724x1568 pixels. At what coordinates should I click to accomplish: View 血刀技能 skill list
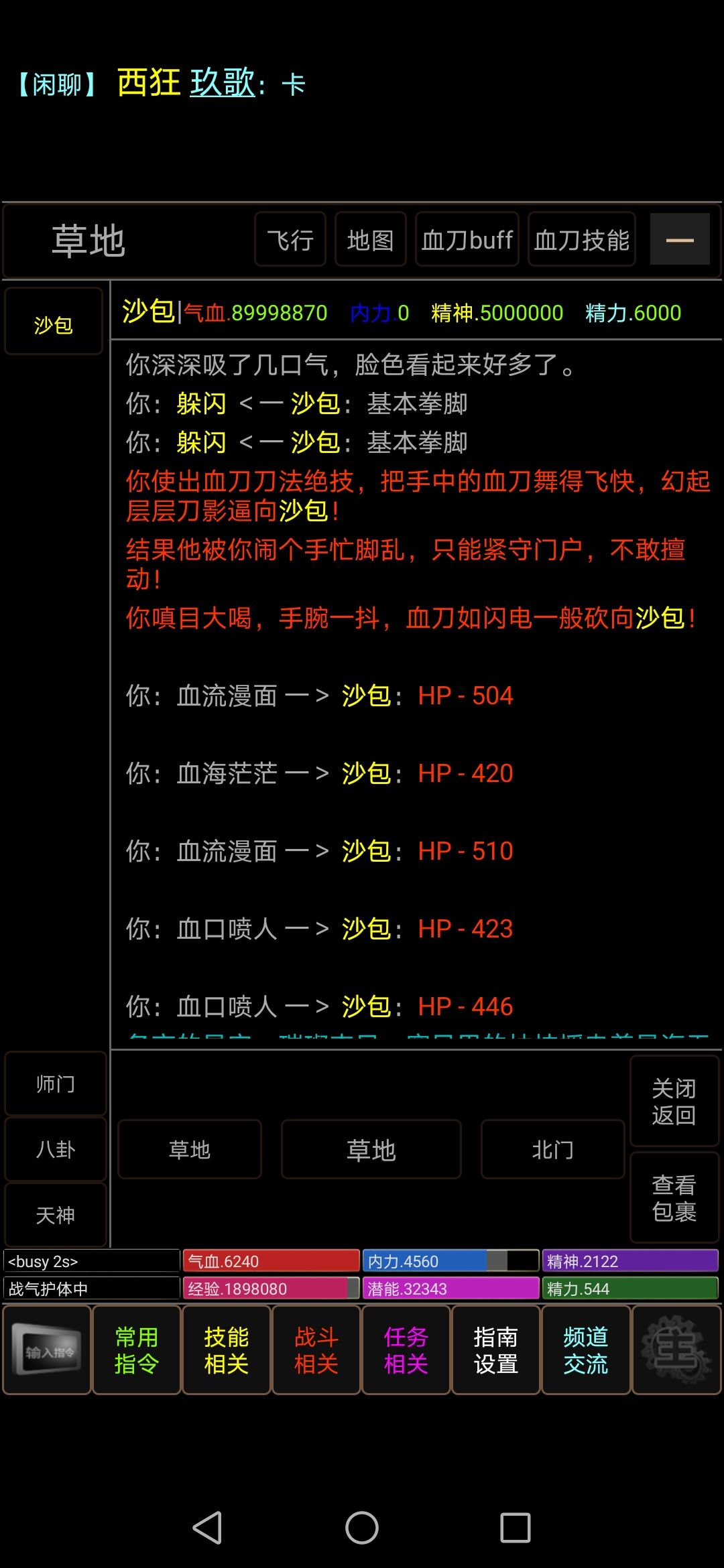[581, 240]
